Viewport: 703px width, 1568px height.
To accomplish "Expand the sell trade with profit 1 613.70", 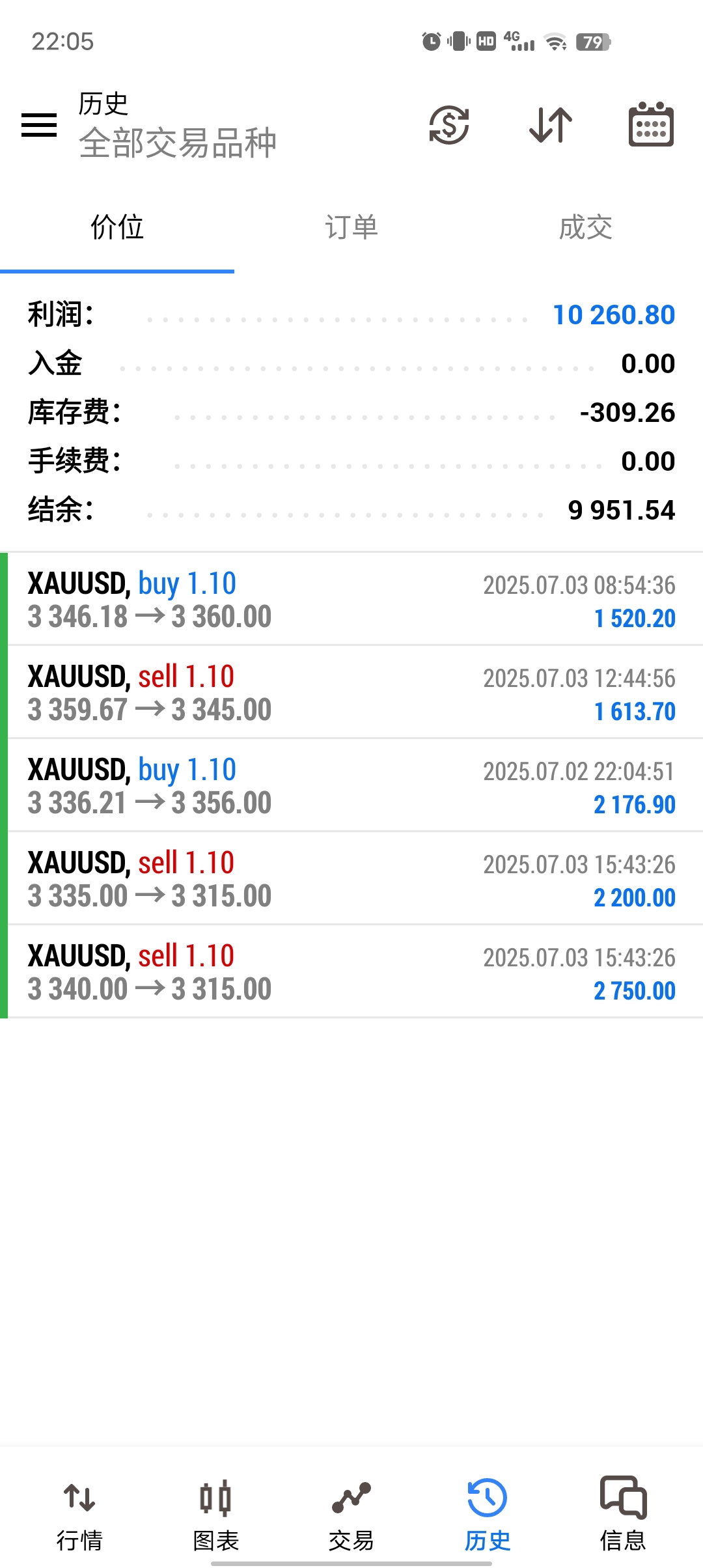I will pos(351,692).
